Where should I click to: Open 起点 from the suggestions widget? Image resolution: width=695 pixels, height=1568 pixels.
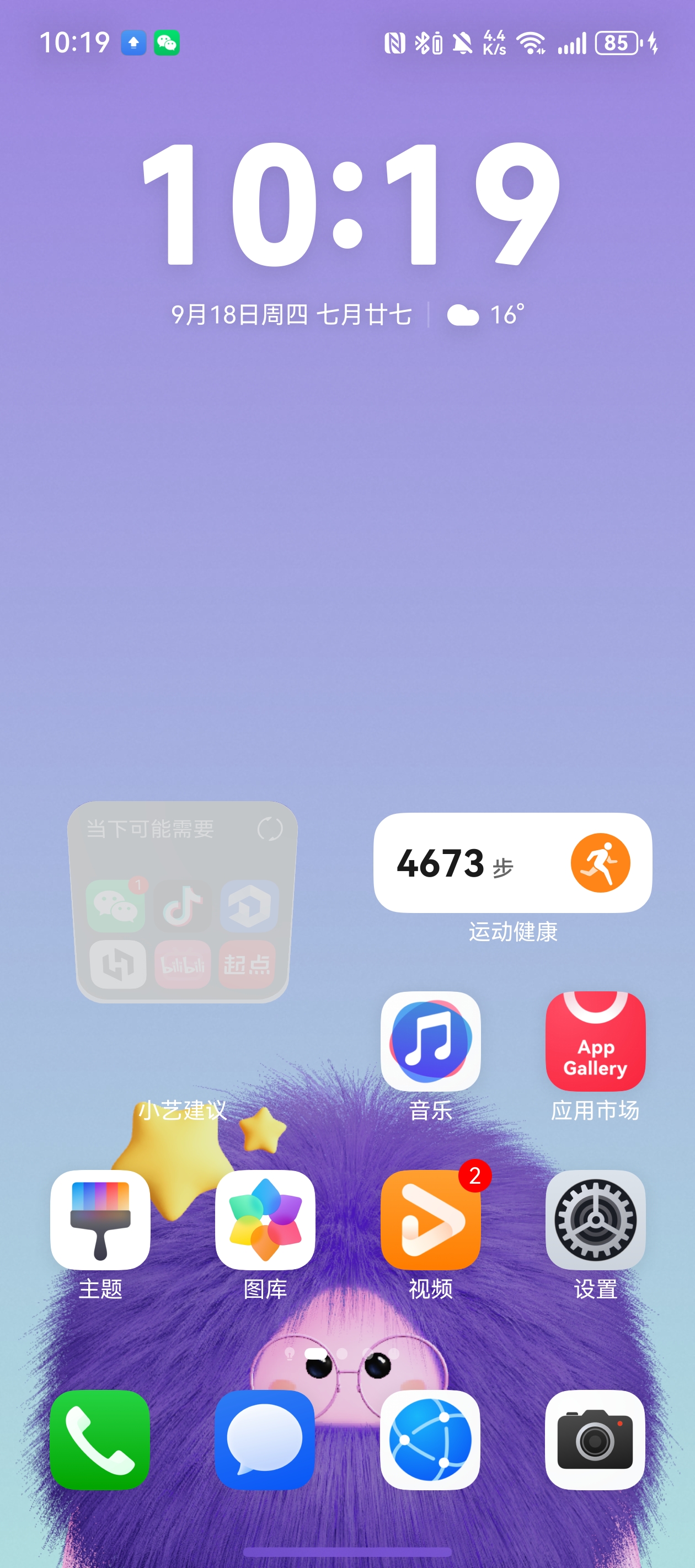247,964
